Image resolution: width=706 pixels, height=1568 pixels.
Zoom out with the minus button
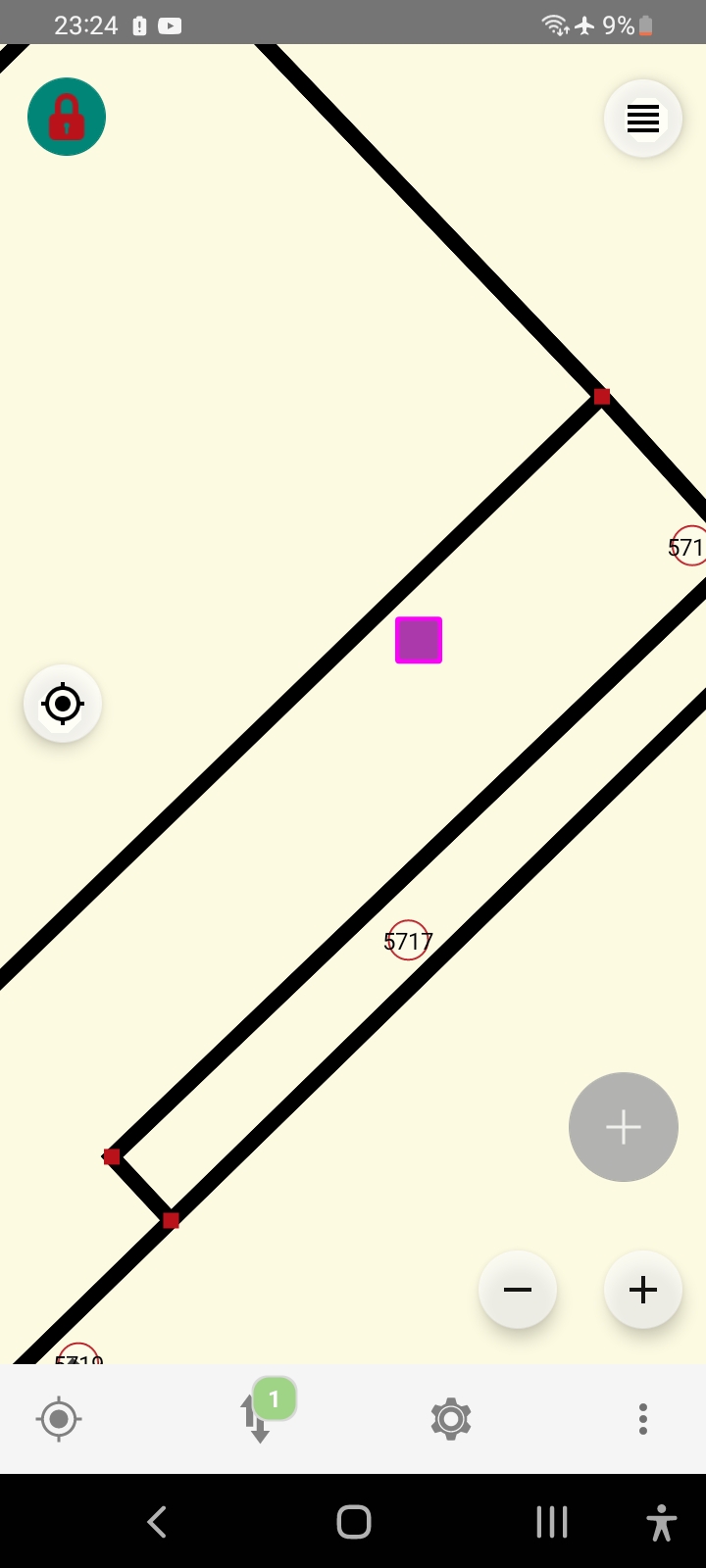click(518, 1290)
